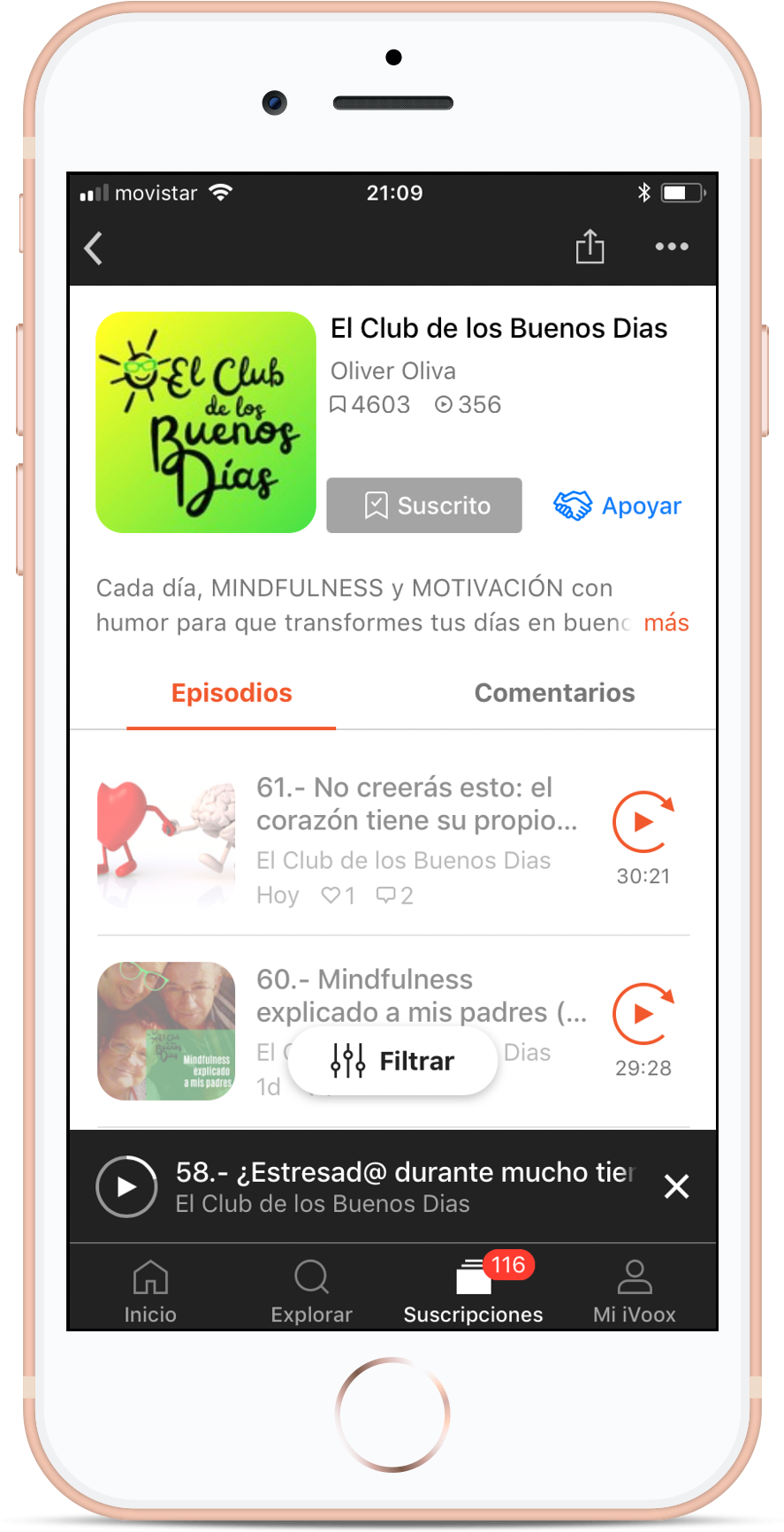
Task: Open the Mi iVoox tab
Action: point(634,1292)
